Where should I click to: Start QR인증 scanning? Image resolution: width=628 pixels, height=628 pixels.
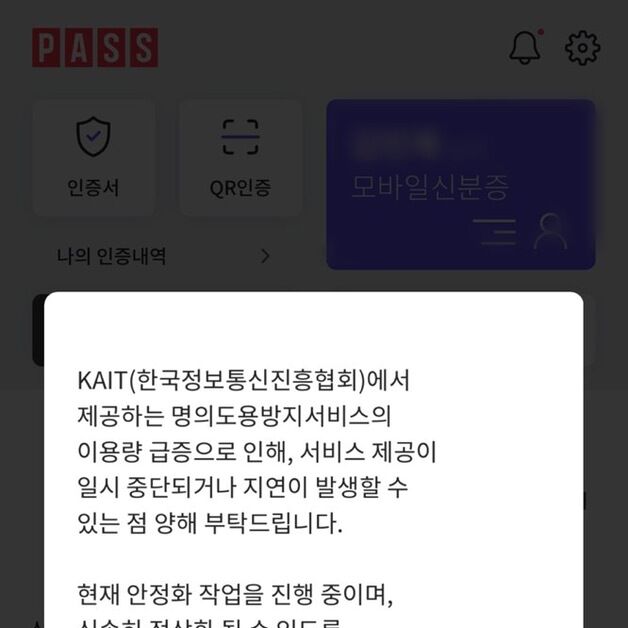[x=240, y=157]
